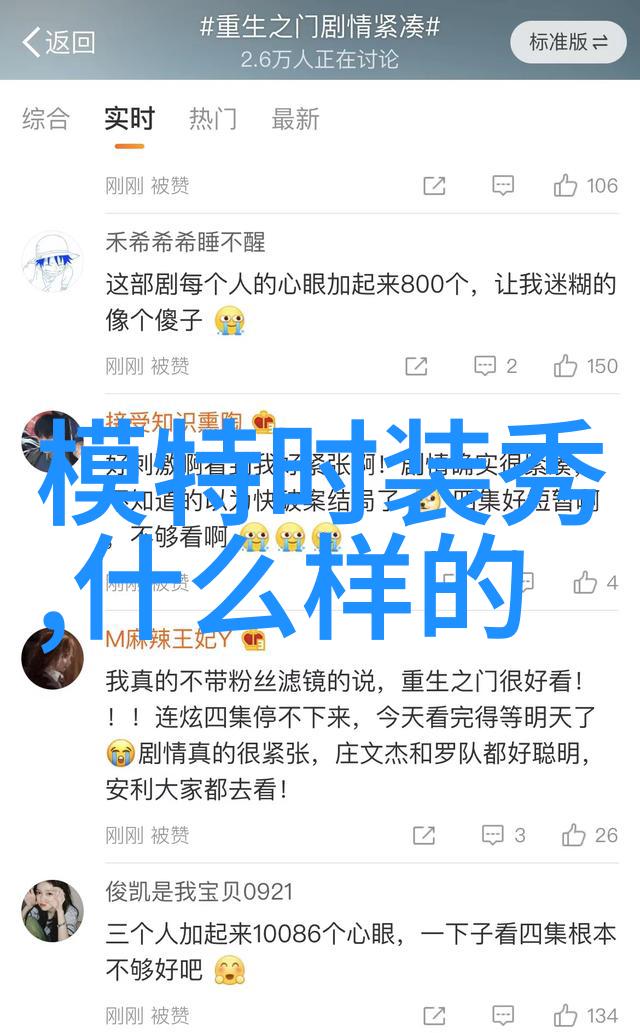Open comments on M麻辣王妃Y's post
Image resolution: width=640 pixels, height=1033 pixels.
coord(502,835)
